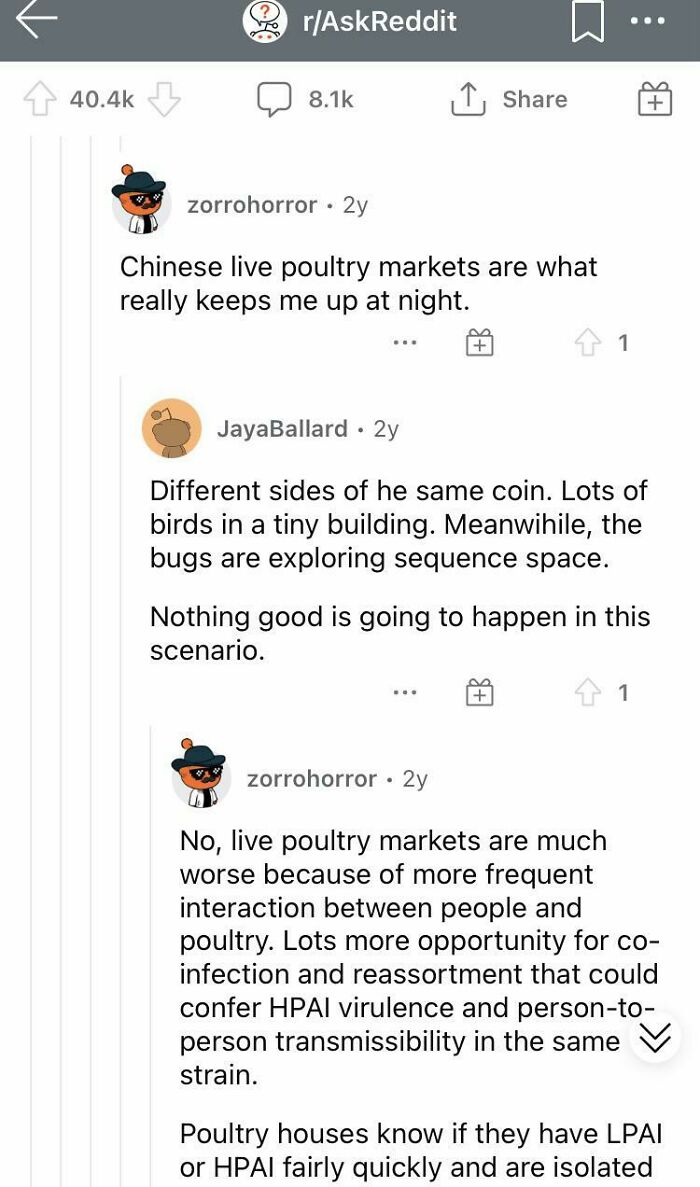Save the post with the bookmark icon
The width and height of the screenshot is (700, 1187).
click(x=588, y=23)
